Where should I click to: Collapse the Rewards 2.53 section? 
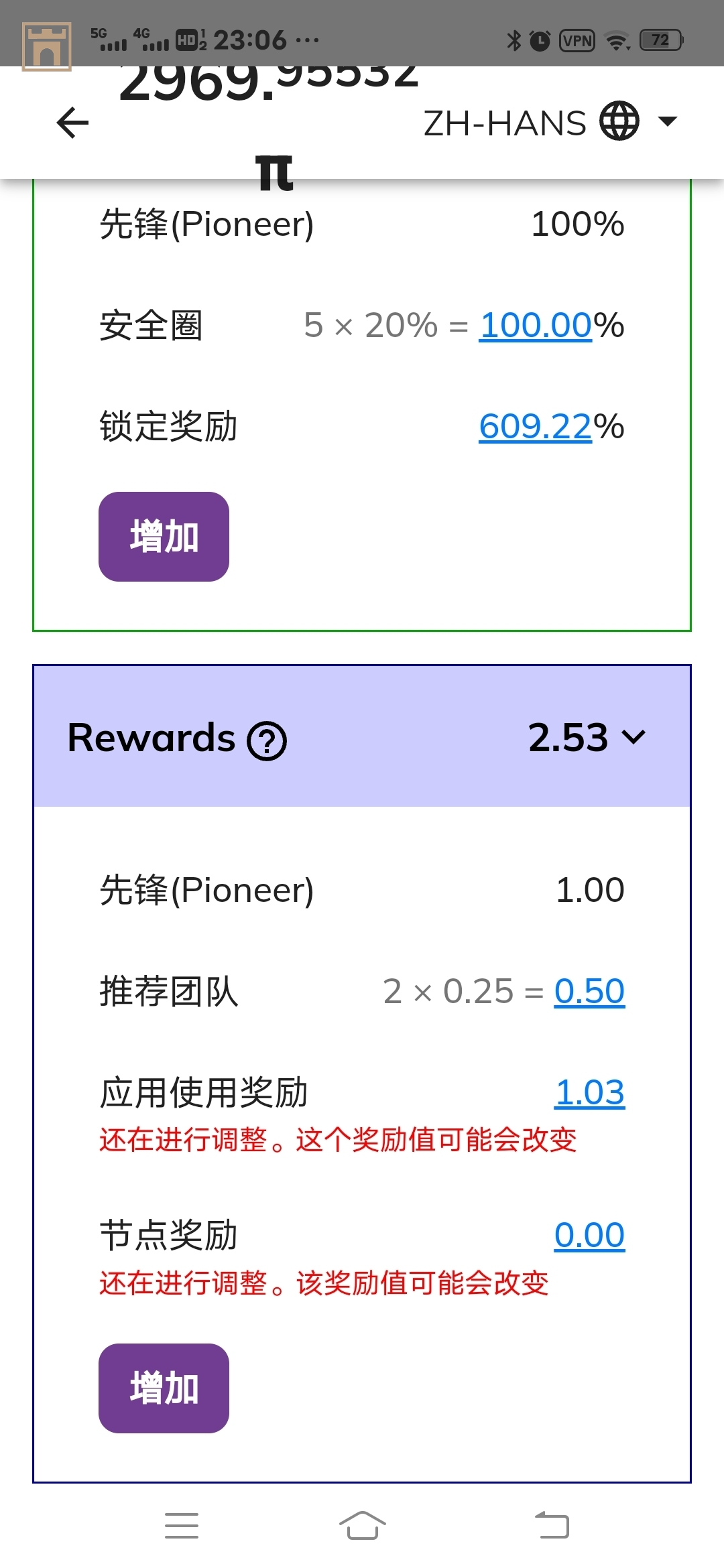click(x=633, y=737)
